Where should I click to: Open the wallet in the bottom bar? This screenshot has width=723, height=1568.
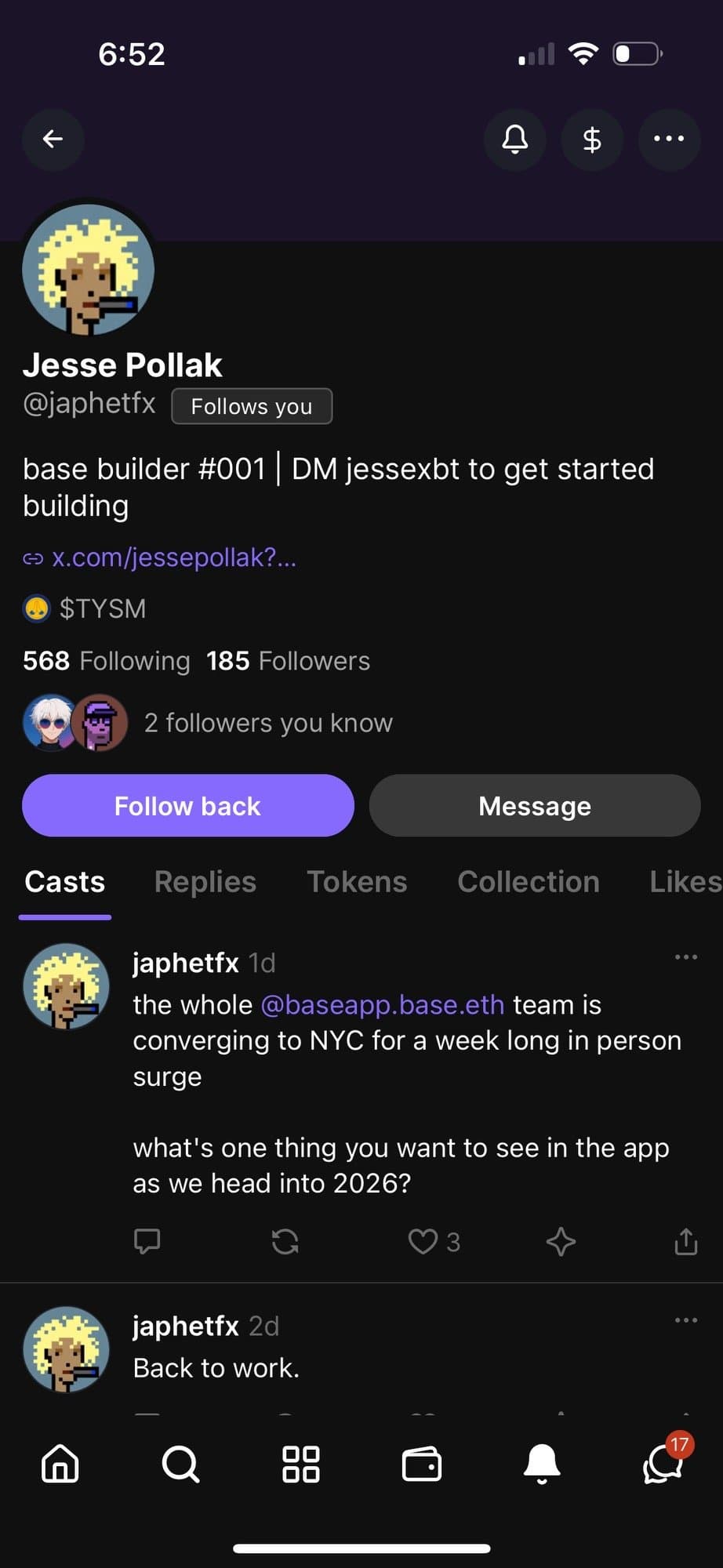pos(421,1465)
